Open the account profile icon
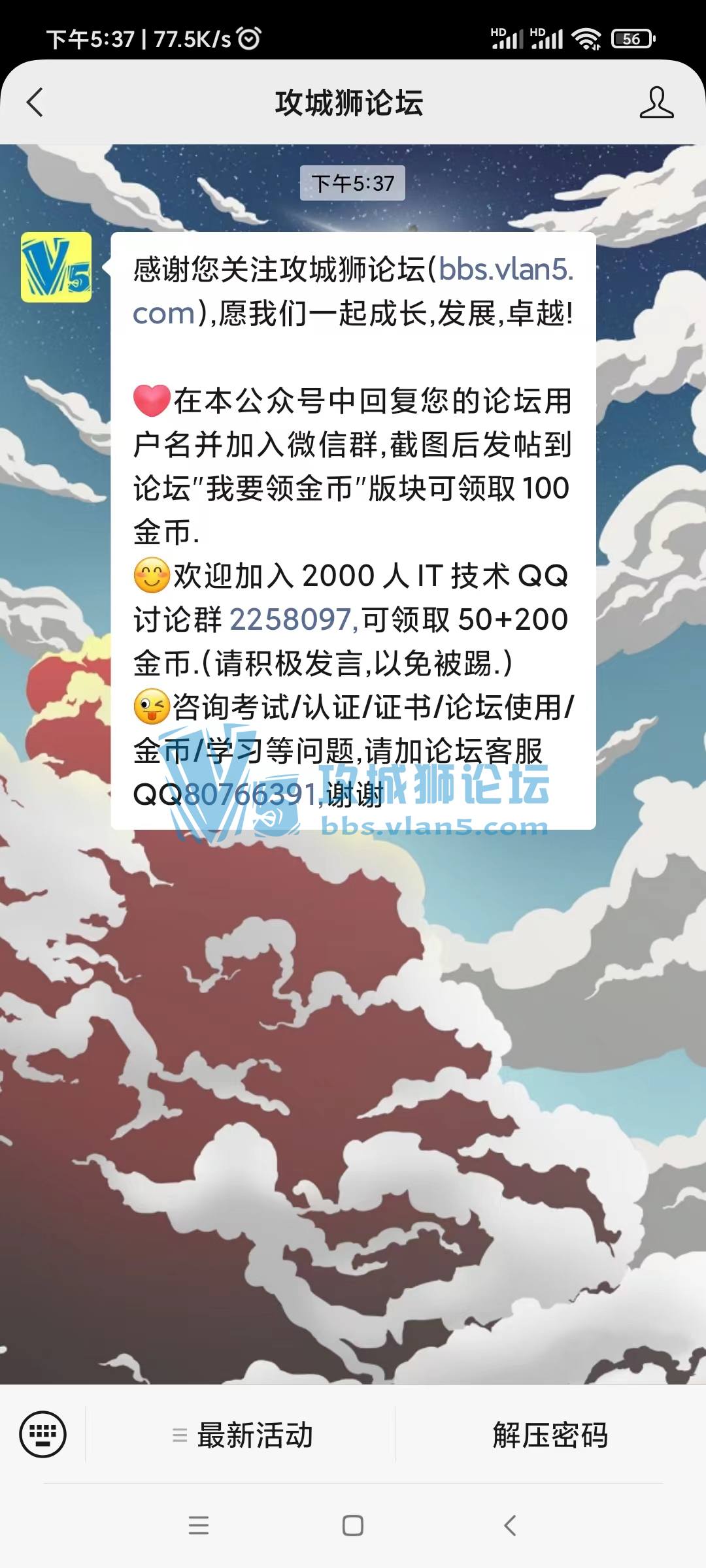Viewport: 706px width, 1568px height. tap(656, 103)
